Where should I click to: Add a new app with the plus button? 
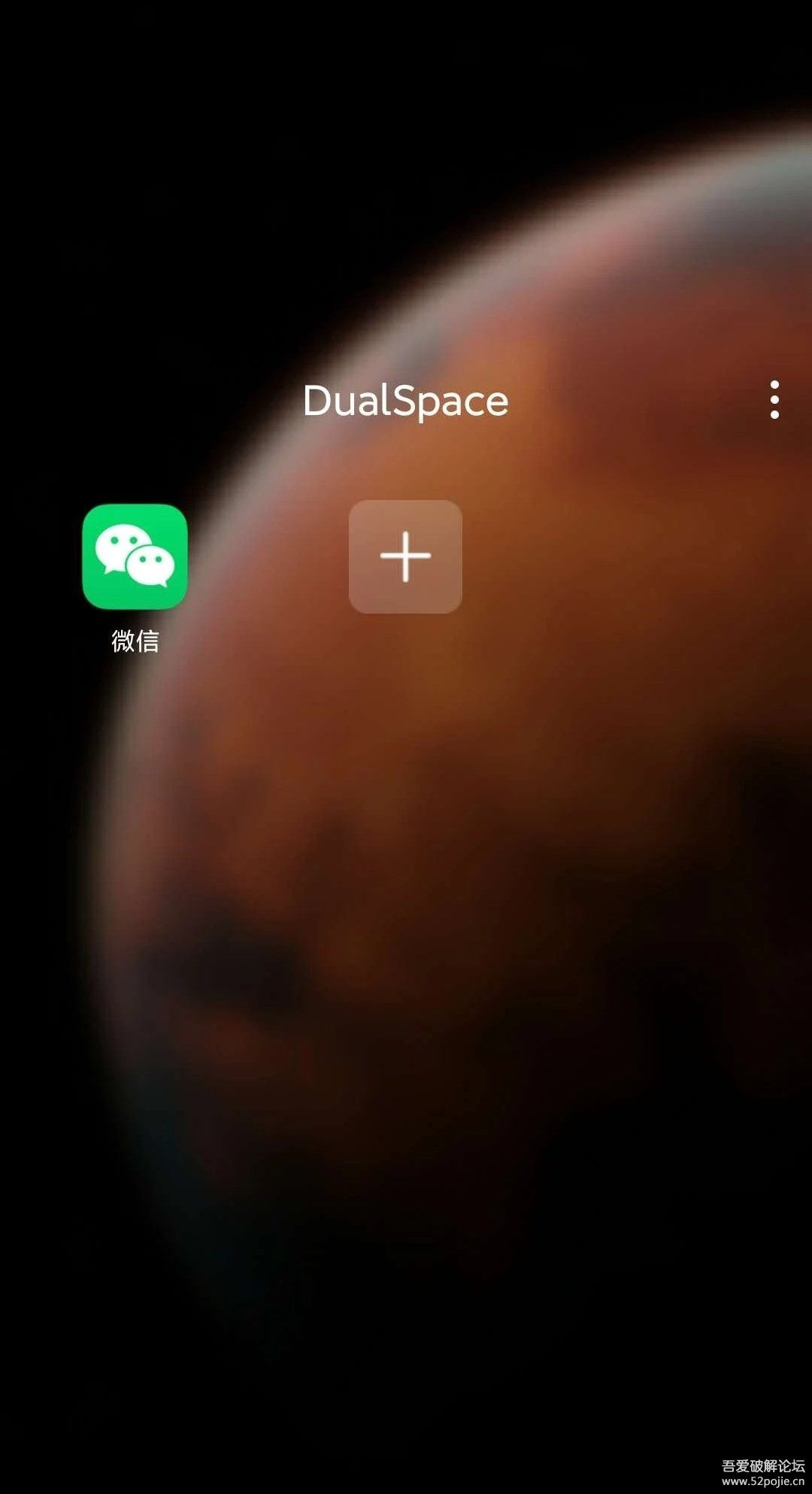pos(405,556)
